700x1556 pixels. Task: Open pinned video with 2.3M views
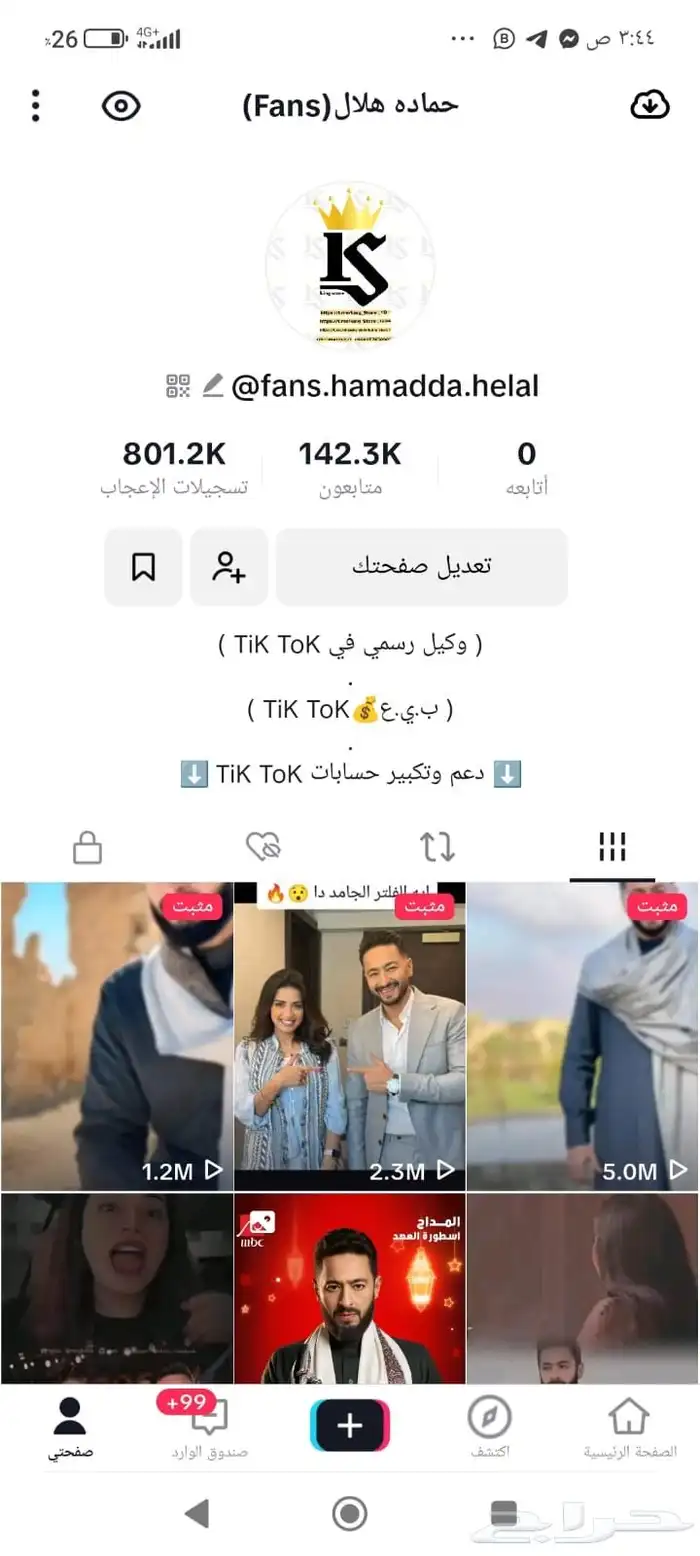[349, 1036]
